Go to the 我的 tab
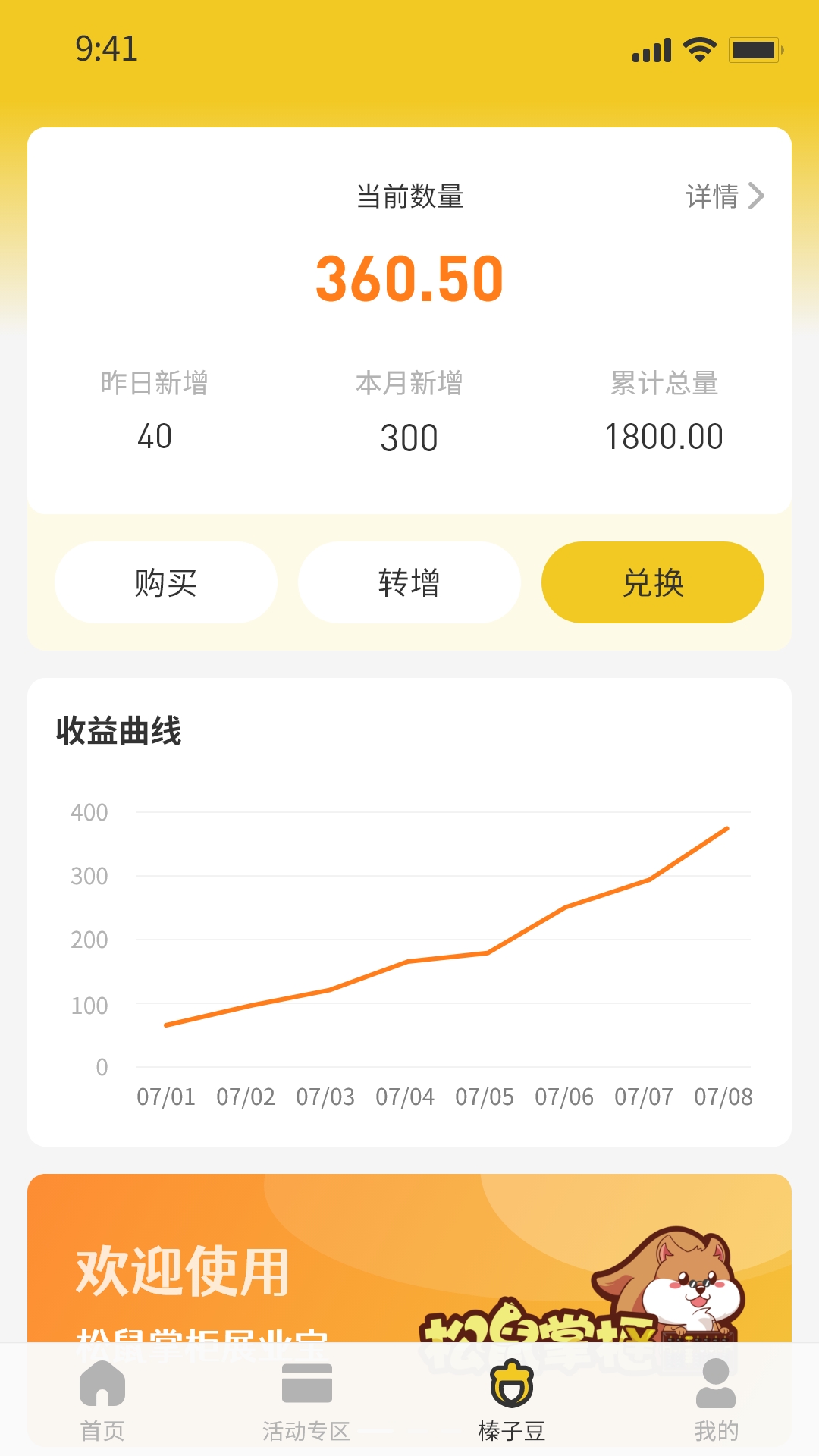 (x=716, y=1400)
